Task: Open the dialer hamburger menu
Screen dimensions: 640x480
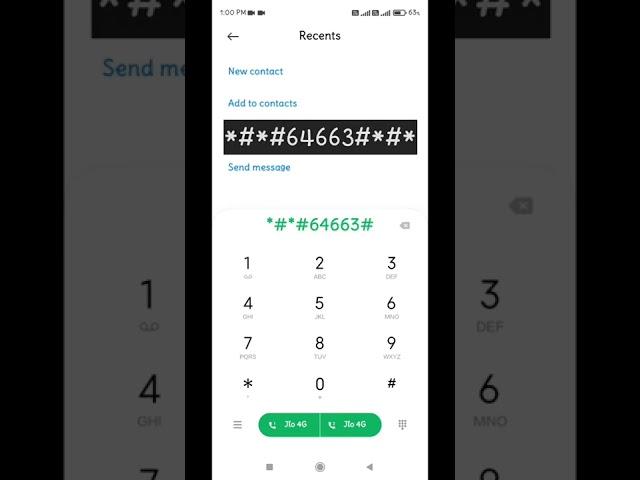Action: [x=237, y=425]
